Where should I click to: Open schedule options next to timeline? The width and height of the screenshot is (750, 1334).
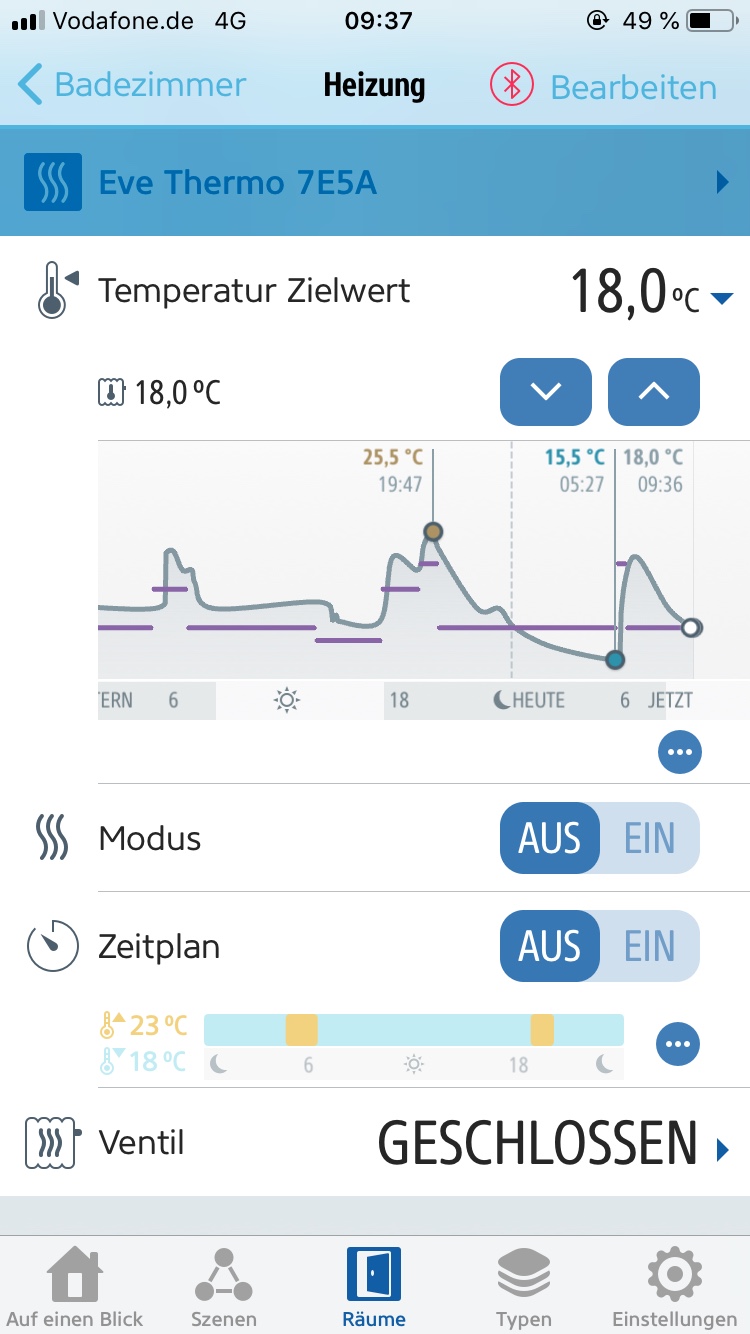(677, 1044)
